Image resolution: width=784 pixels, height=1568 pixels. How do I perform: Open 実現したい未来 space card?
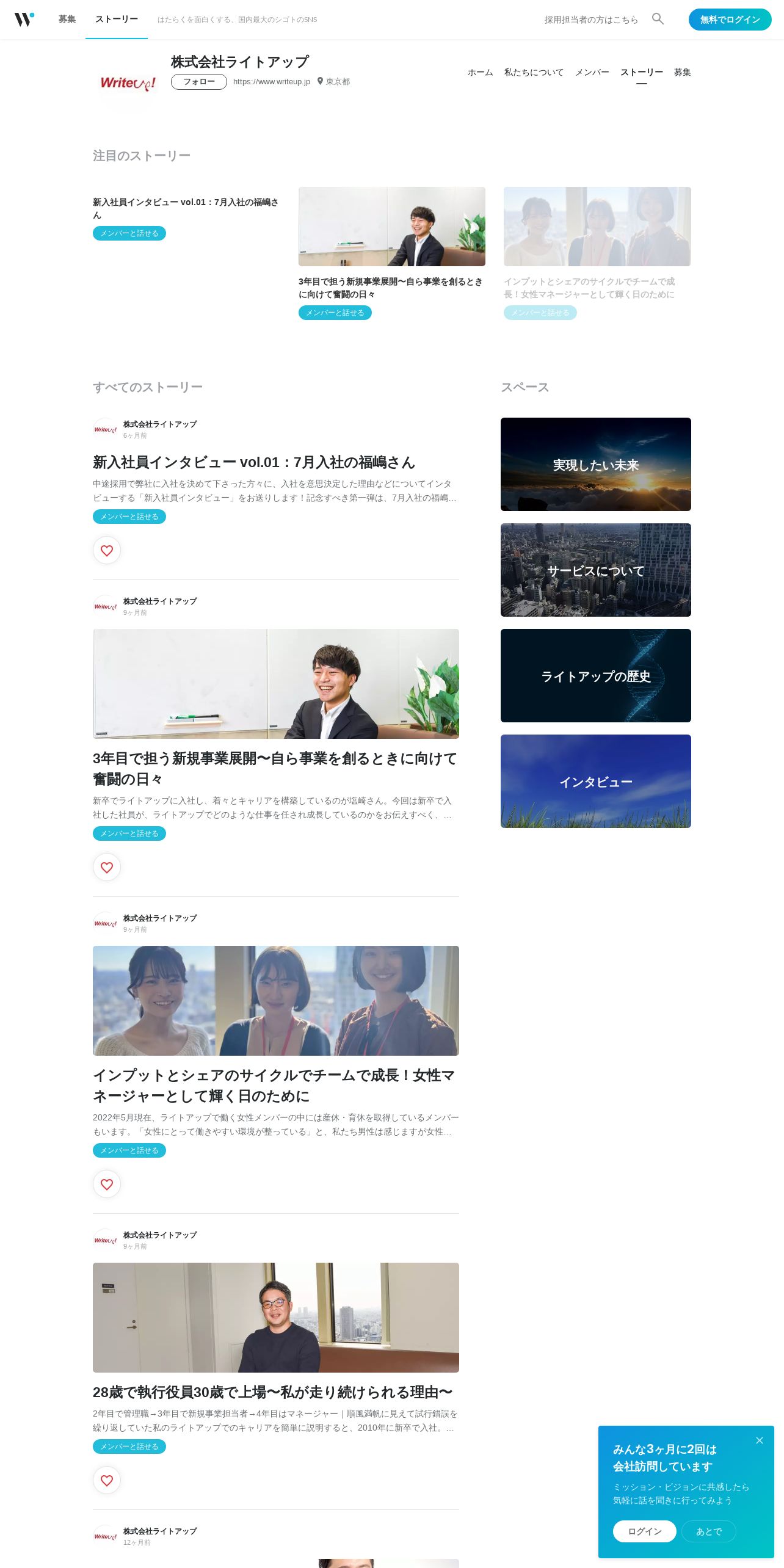tap(596, 464)
